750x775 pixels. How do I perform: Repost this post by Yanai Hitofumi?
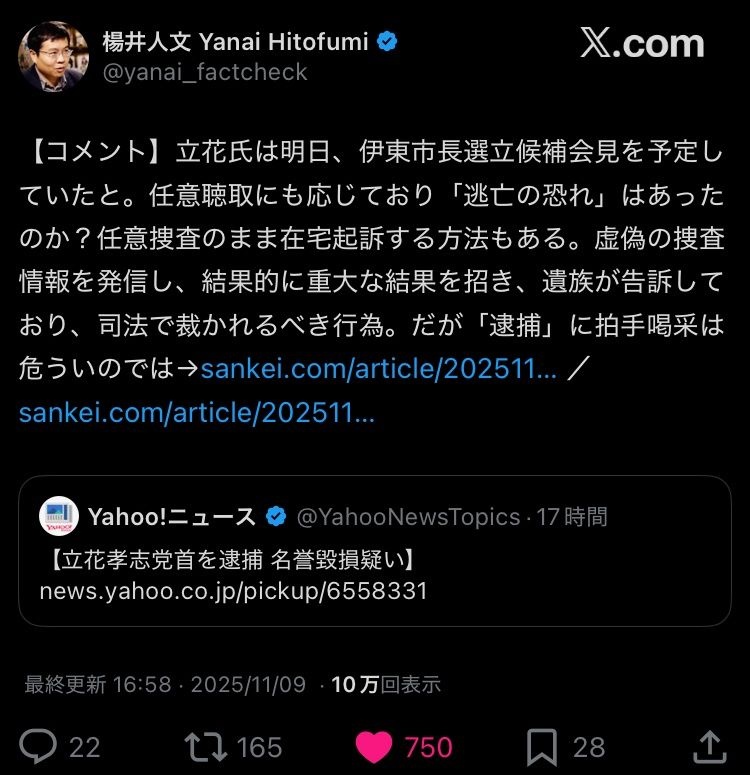click(204, 745)
